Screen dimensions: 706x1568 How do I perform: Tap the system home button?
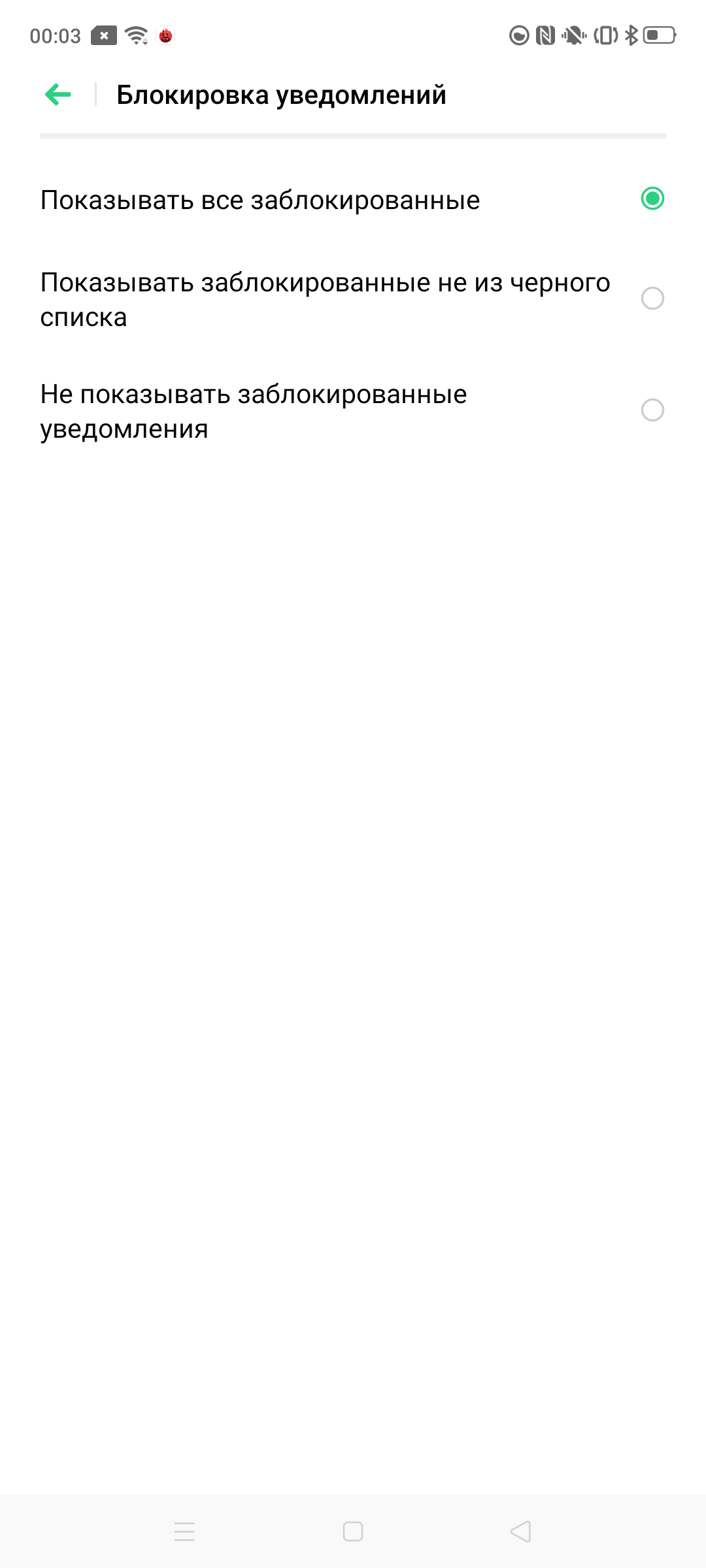pos(353,1531)
